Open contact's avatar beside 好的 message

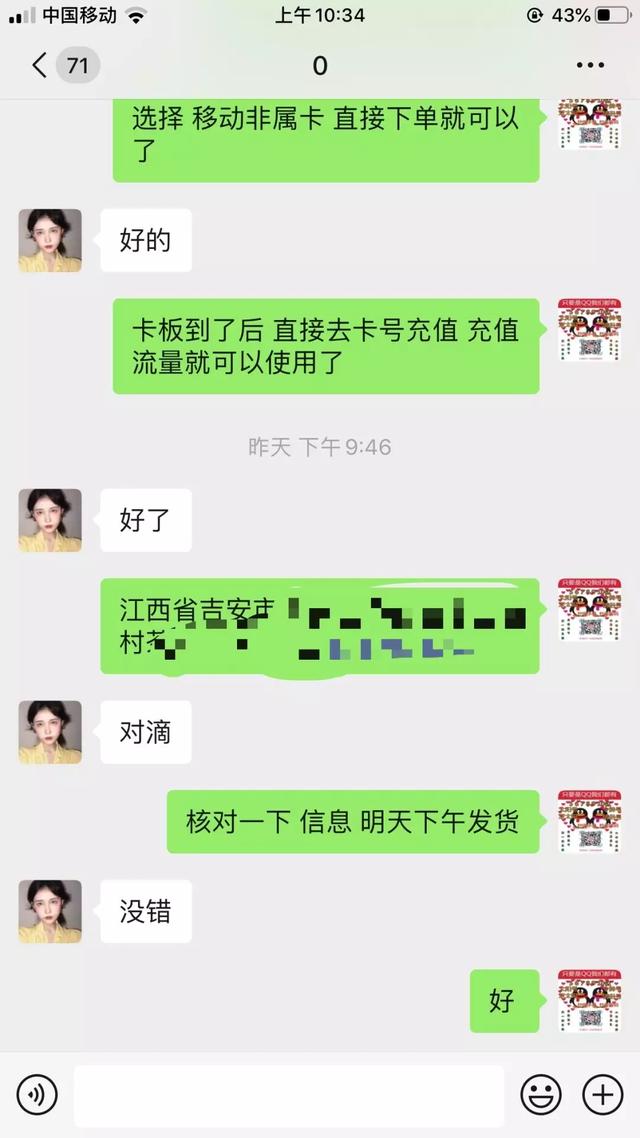(x=50, y=240)
